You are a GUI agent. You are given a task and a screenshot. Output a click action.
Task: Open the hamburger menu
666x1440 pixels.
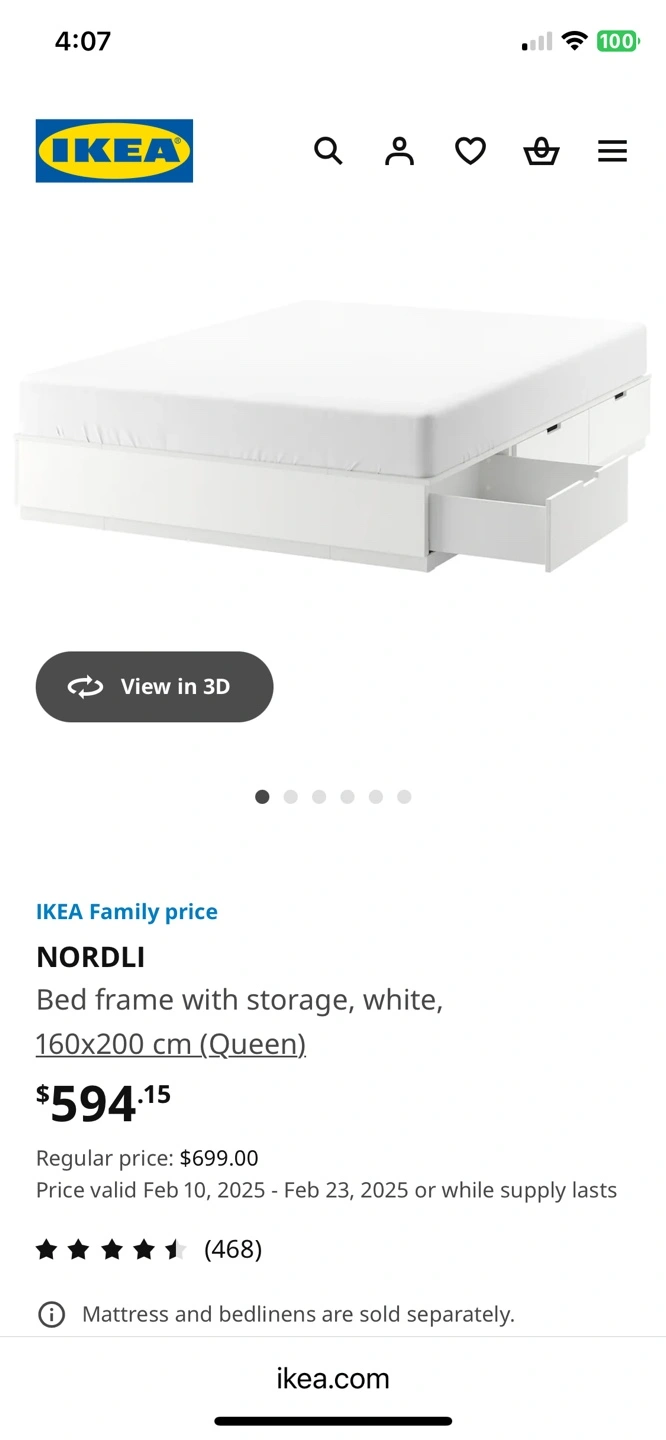(x=612, y=151)
